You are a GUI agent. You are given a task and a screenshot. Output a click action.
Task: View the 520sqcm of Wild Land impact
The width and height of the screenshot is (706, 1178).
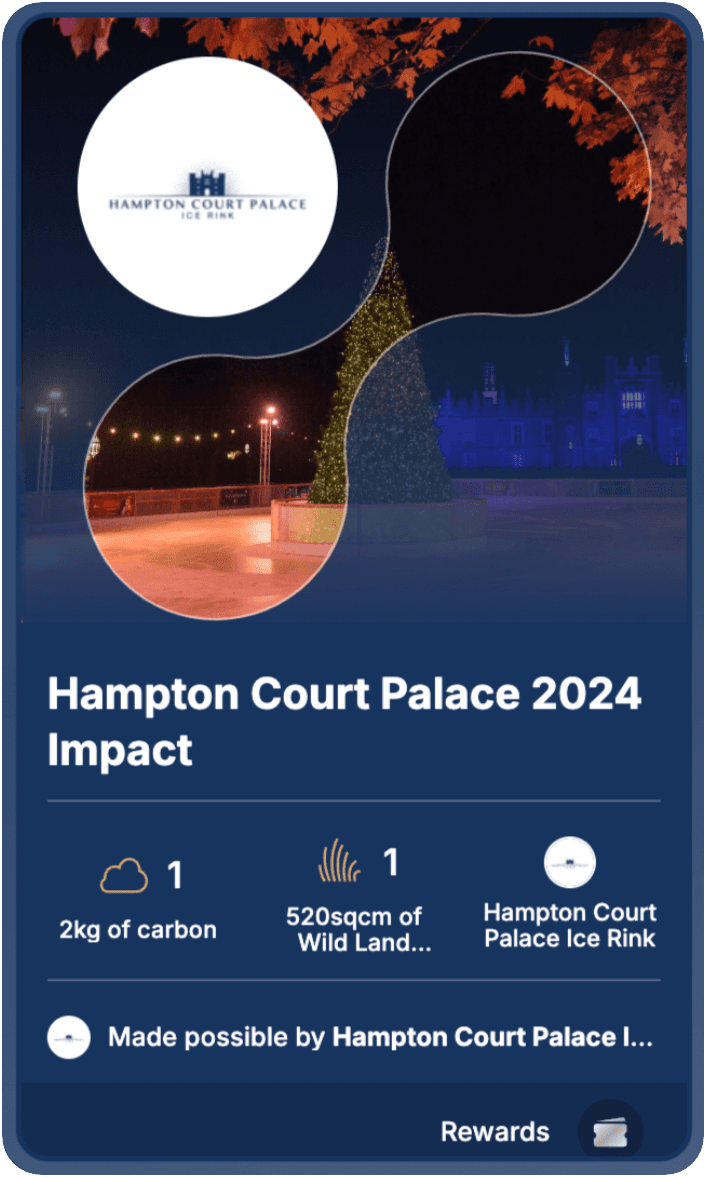[353, 897]
